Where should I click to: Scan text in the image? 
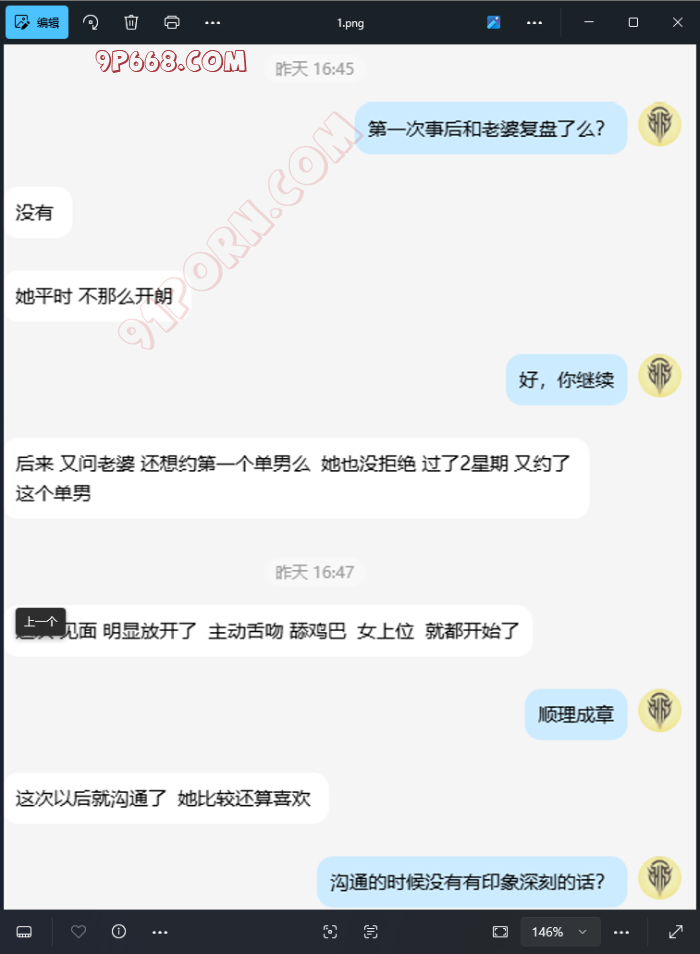coord(371,932)
